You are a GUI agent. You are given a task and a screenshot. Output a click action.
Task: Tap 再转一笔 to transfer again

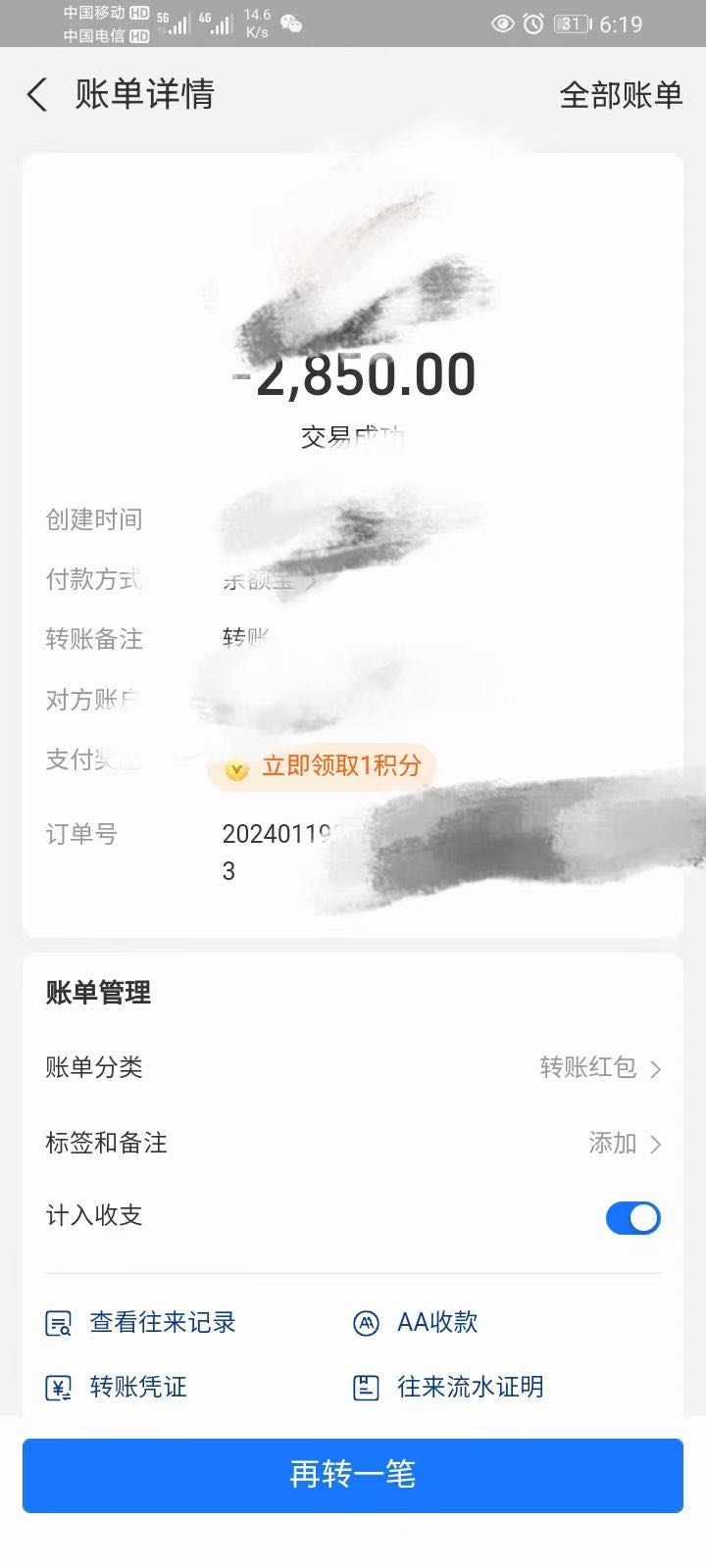(353, 1475)
